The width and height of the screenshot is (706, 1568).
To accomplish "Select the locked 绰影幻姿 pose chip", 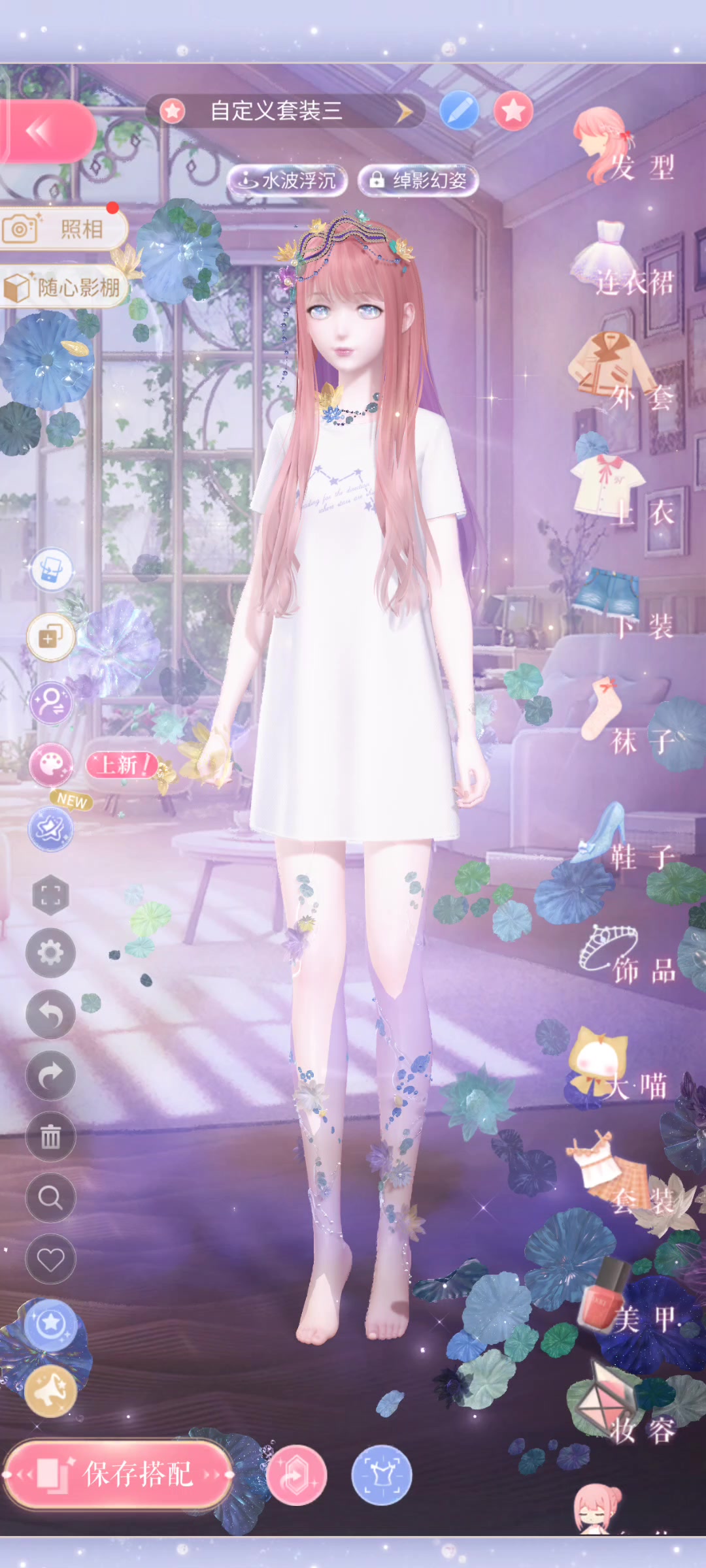I will [x=418, y=180].
